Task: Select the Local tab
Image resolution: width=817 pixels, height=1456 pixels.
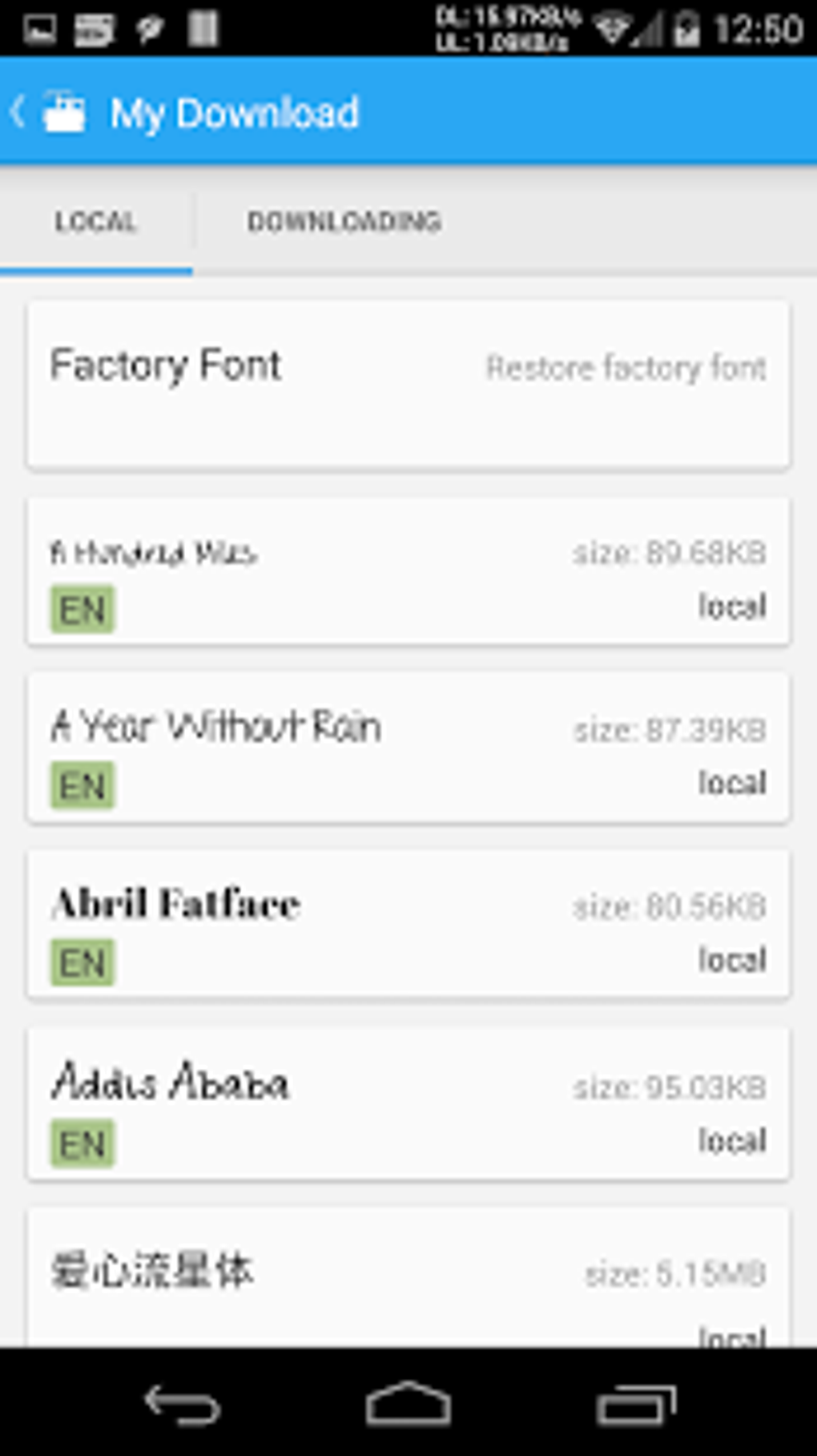Action: point(96,222)
